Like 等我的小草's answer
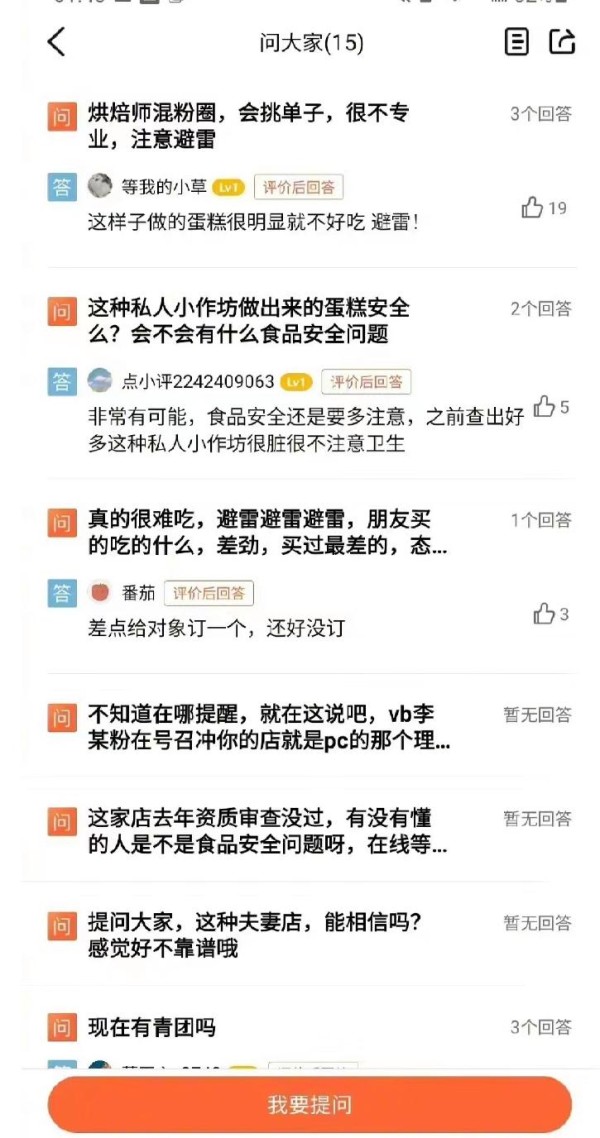Image resolution: width=600 pixels, height=1138 pixels. point(533,208)
